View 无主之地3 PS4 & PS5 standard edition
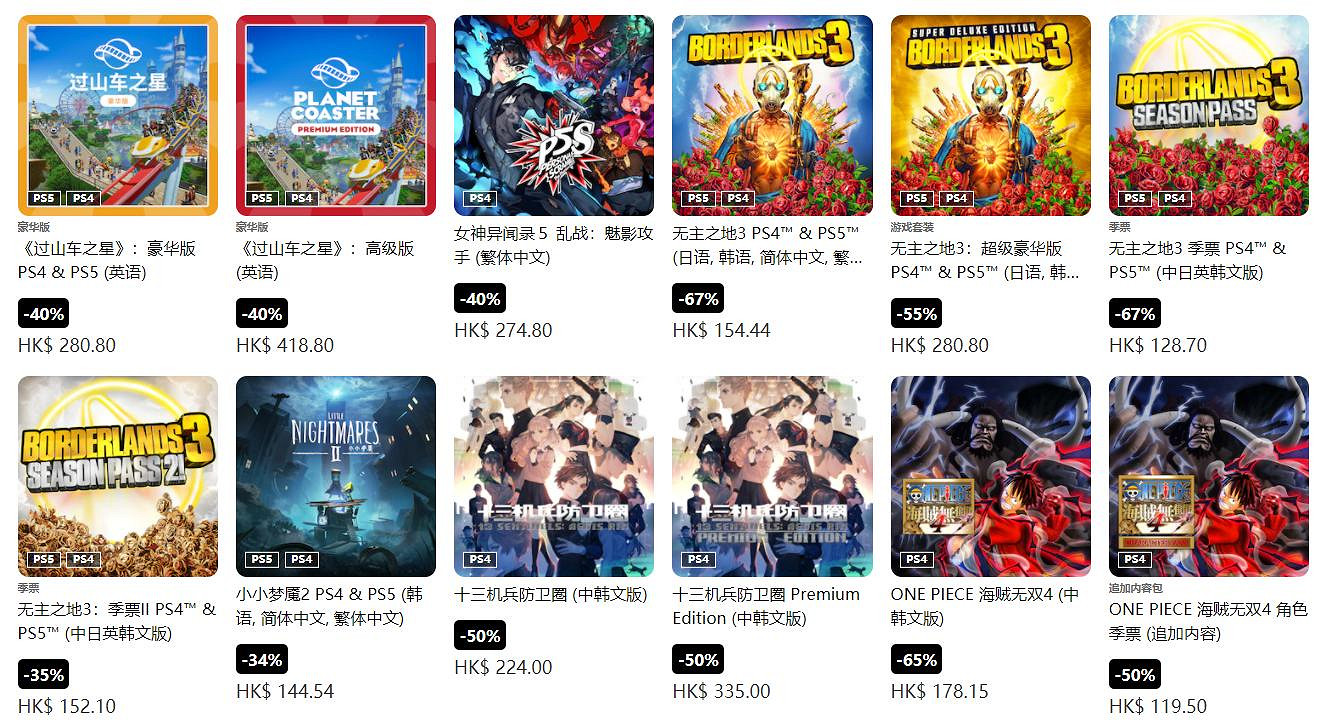1329x724 pixels. 772,115
